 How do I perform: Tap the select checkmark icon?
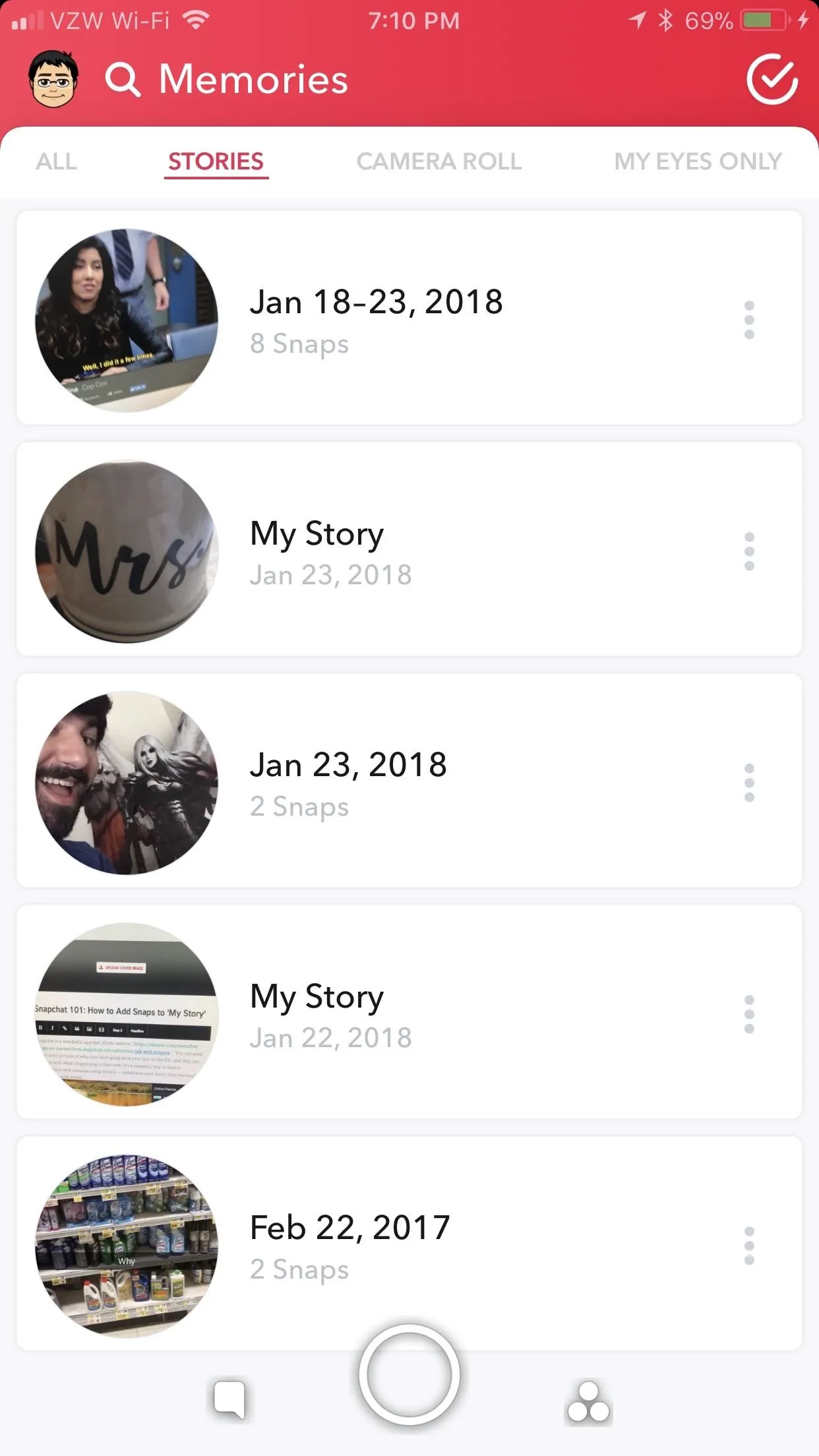coord(772,80)
